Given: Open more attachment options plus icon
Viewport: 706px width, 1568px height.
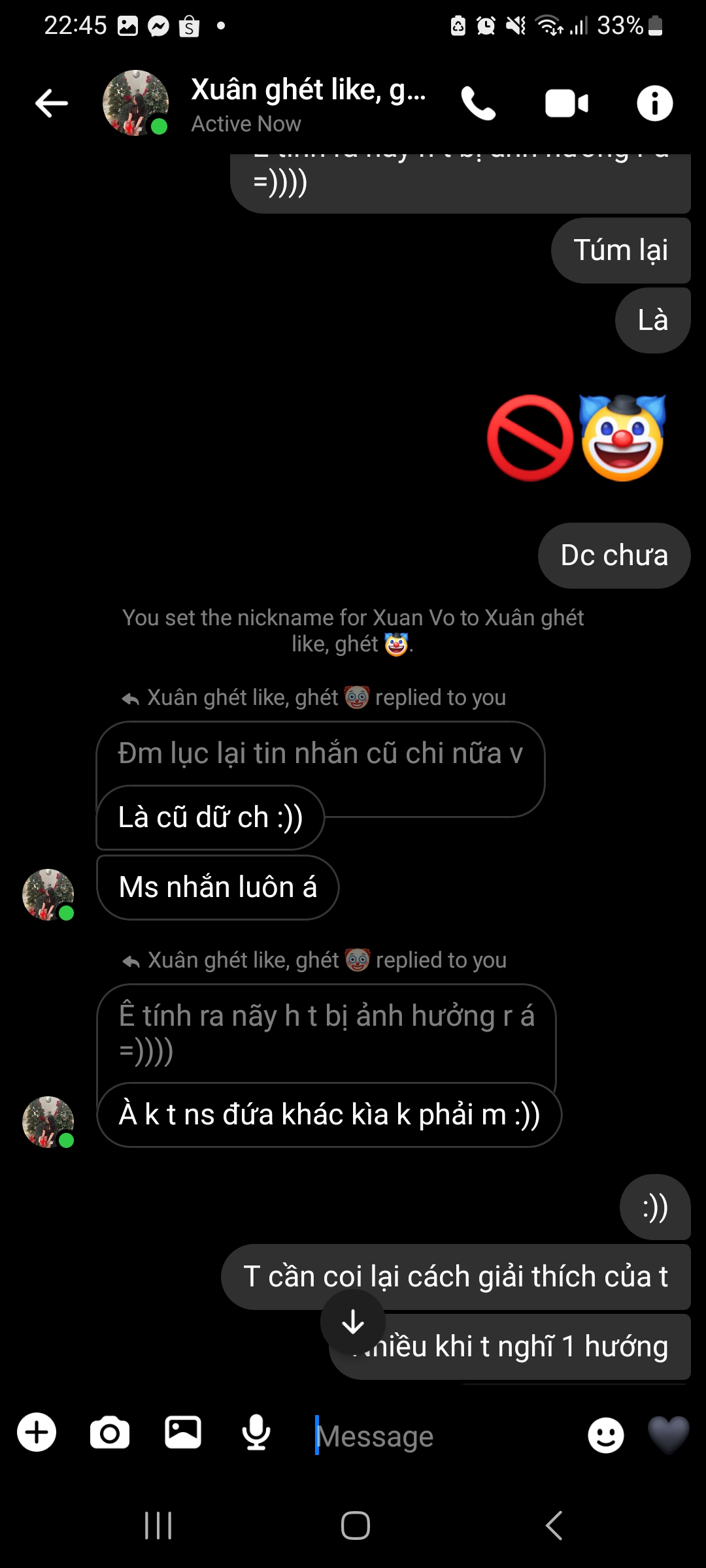Looking at the screenshot, I should click(x=37, y=1433).
